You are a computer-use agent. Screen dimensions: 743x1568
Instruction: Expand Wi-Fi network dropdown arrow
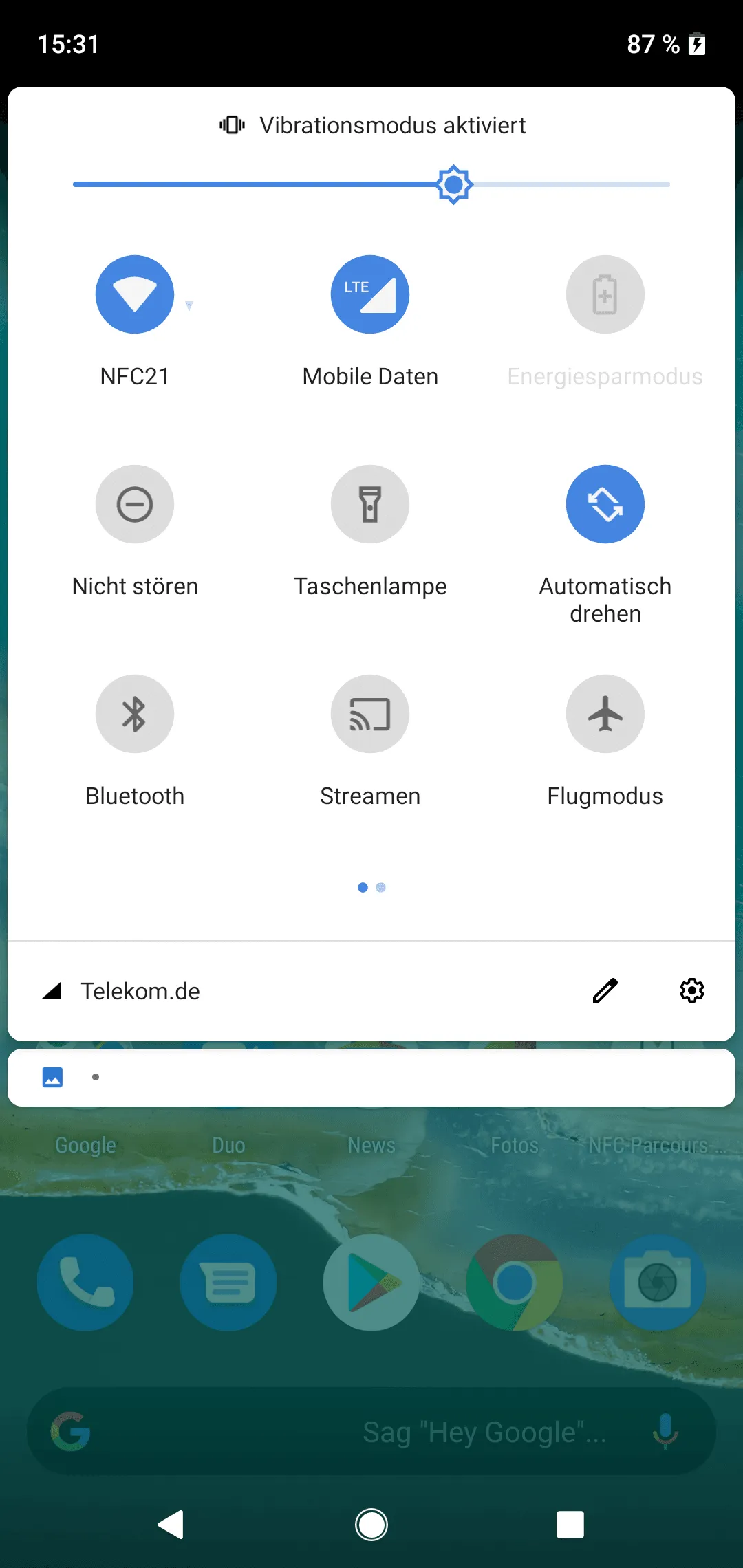(189, 305)
